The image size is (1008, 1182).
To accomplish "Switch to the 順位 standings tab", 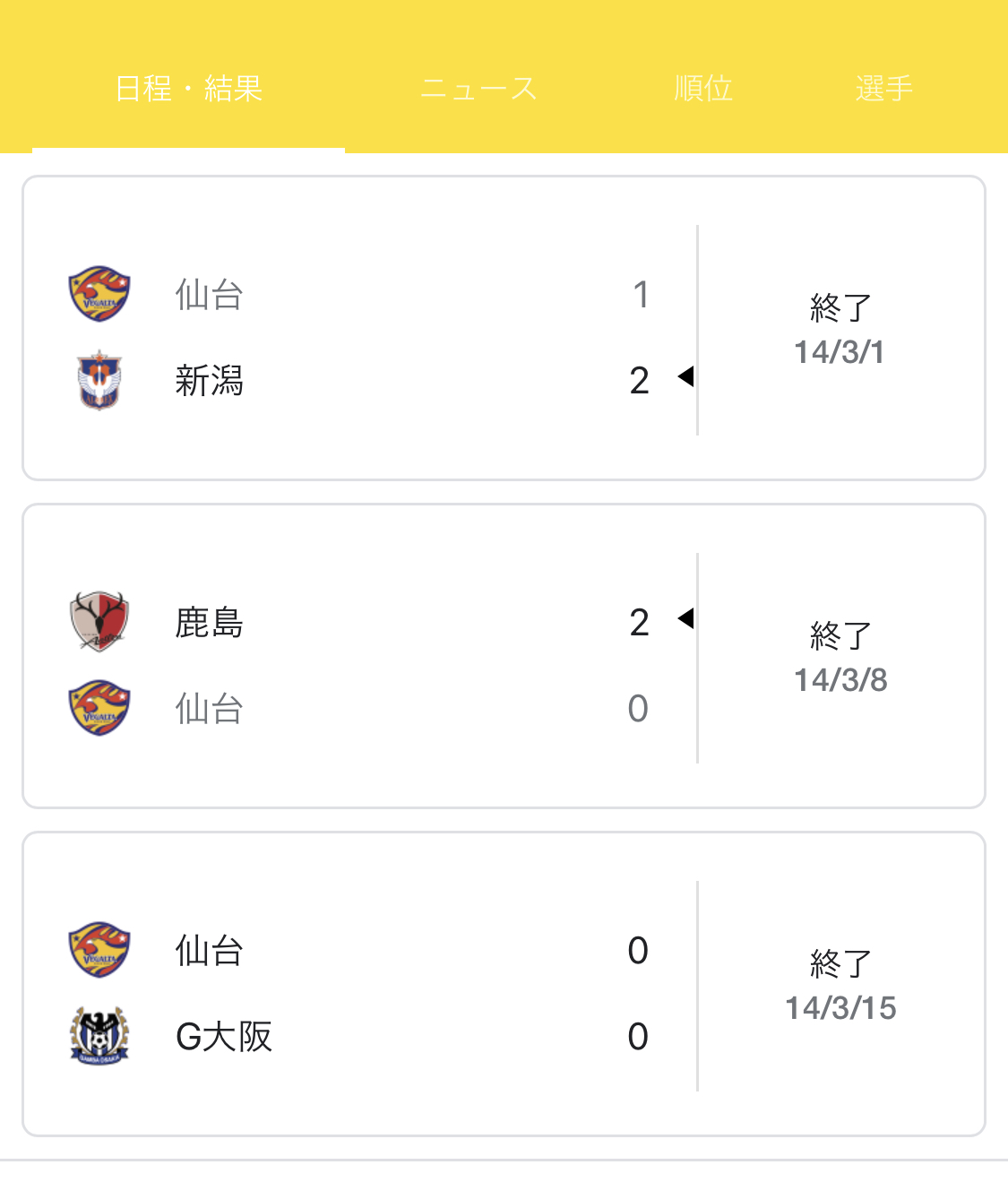I will (x=703, y=89).
